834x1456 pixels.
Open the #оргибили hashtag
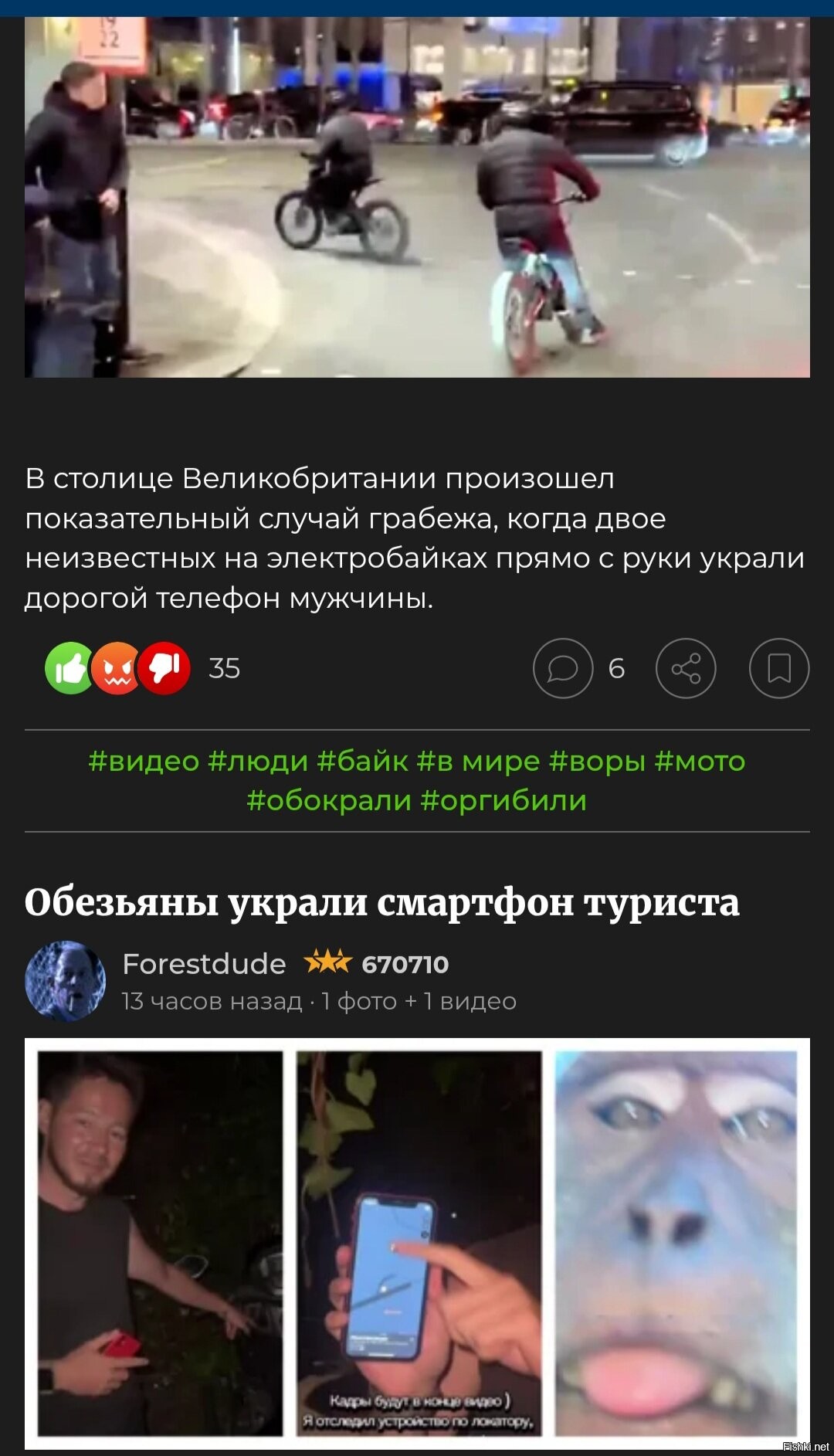pyautogui.click(x=503, y=801)
